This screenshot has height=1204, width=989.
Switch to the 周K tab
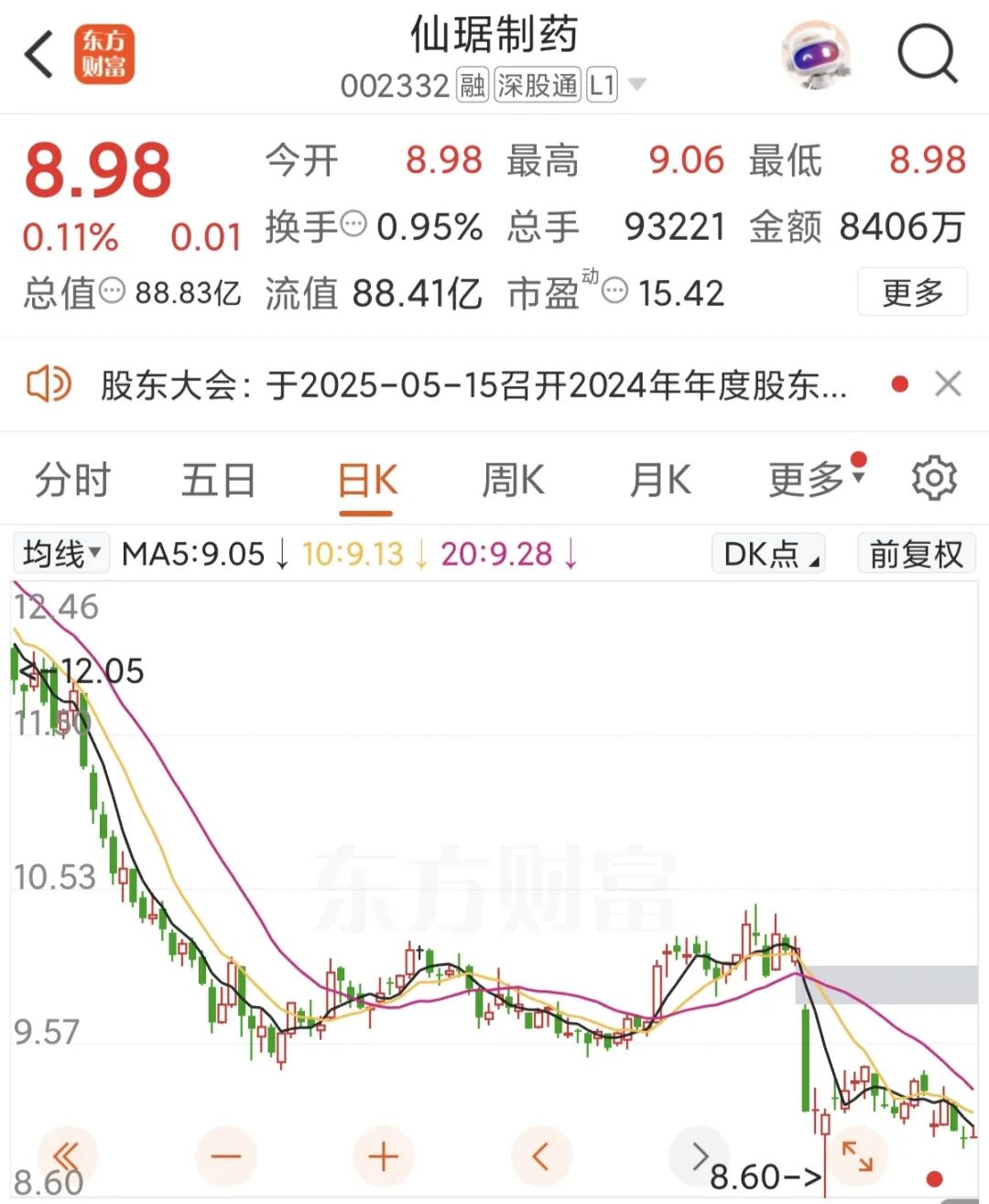(x=513, y=480)
